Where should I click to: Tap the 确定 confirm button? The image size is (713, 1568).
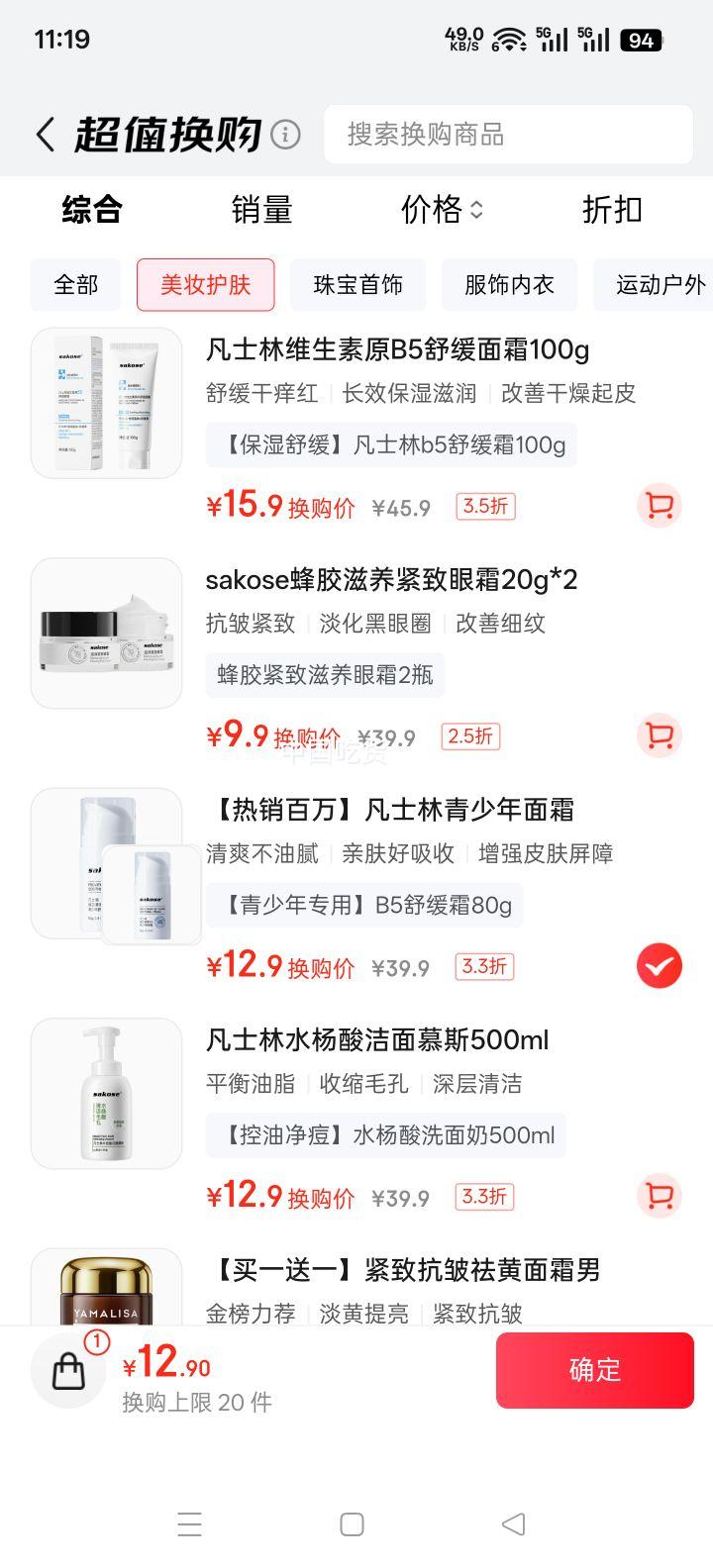(x=594, y=1370)
